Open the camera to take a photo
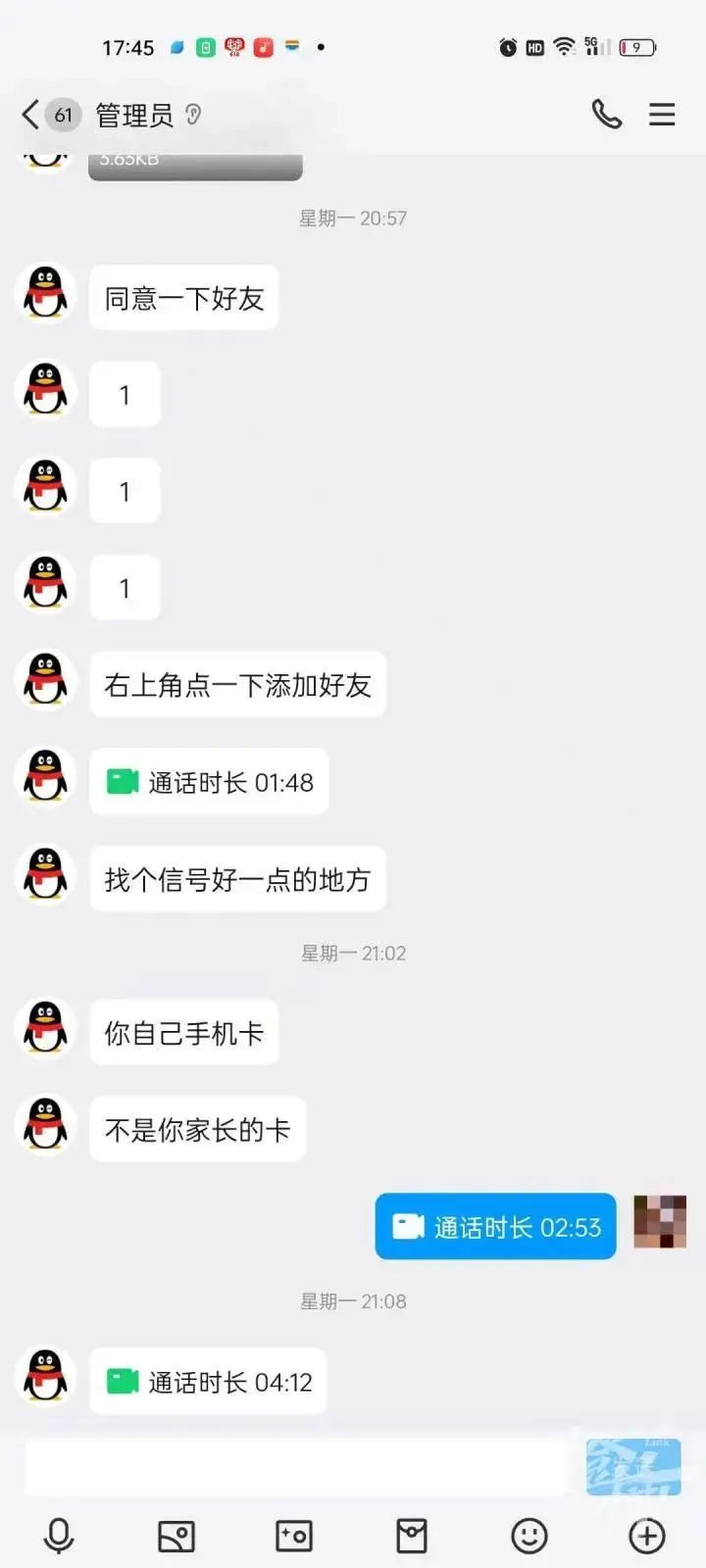This screenshot has height=1568, width=706. [x=294, y=1536]
